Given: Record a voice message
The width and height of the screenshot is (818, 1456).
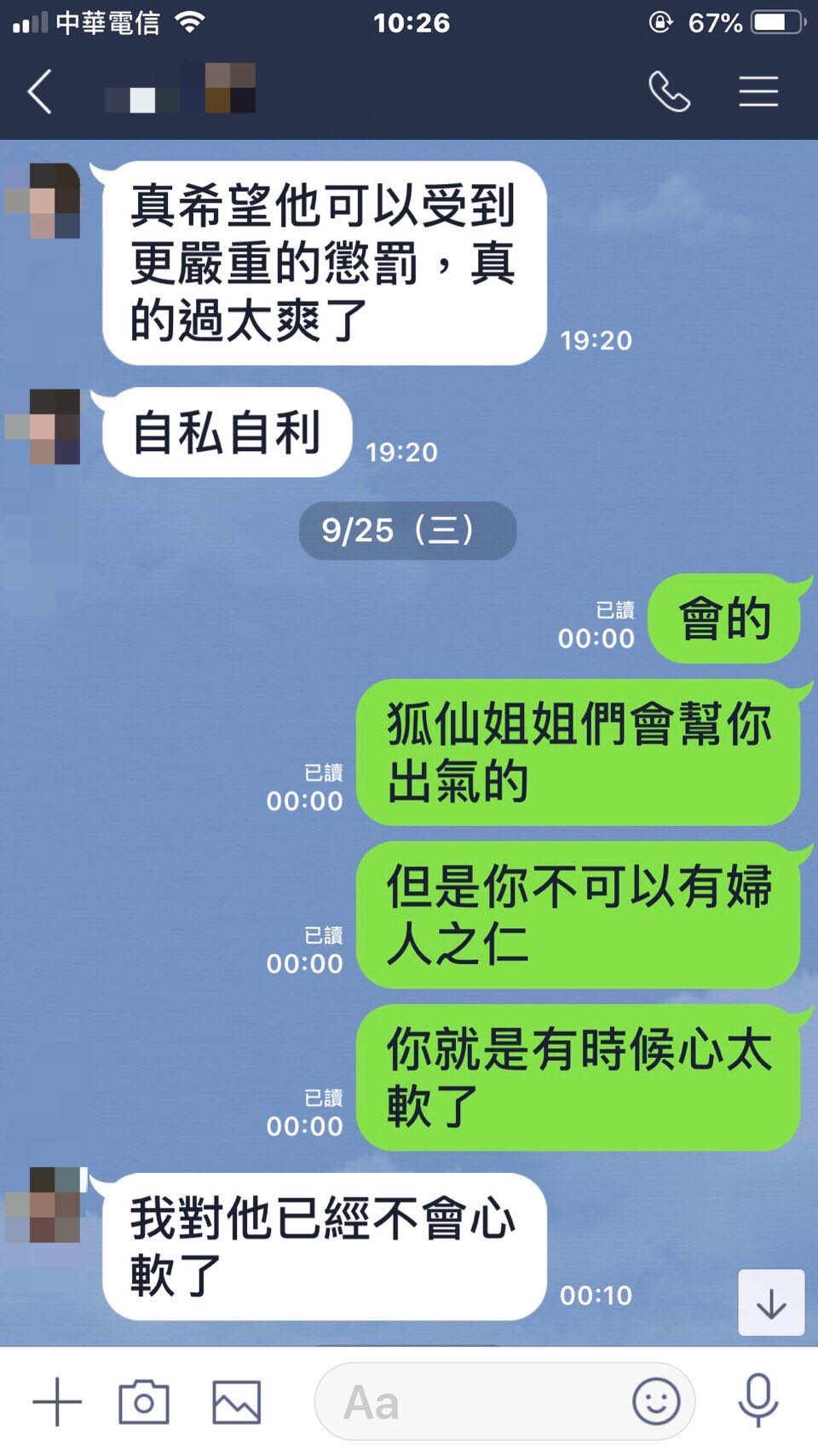Looking at the screenshot, I should [x=758, y=1401].
